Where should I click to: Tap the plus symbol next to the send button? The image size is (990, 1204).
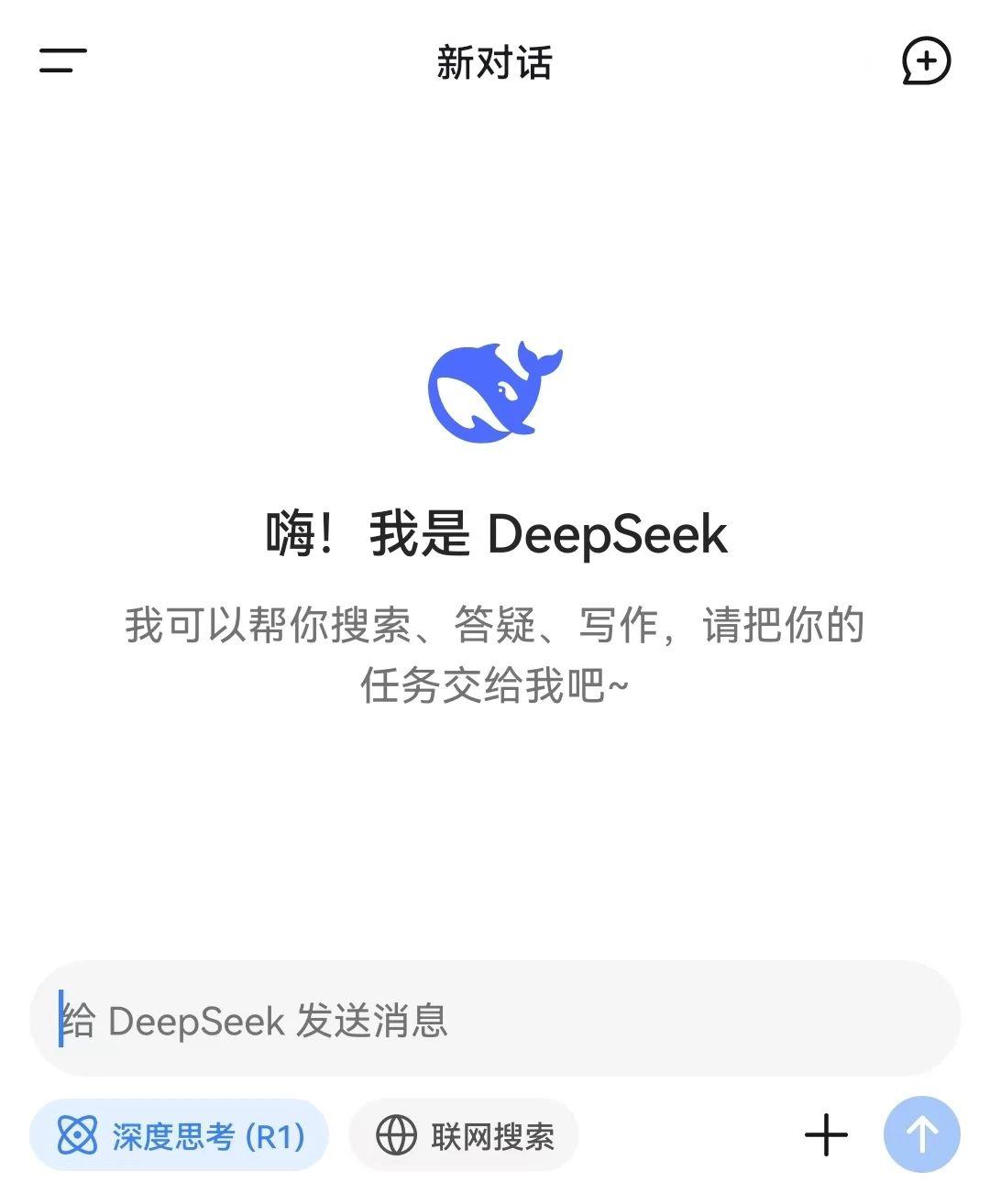826,1133
